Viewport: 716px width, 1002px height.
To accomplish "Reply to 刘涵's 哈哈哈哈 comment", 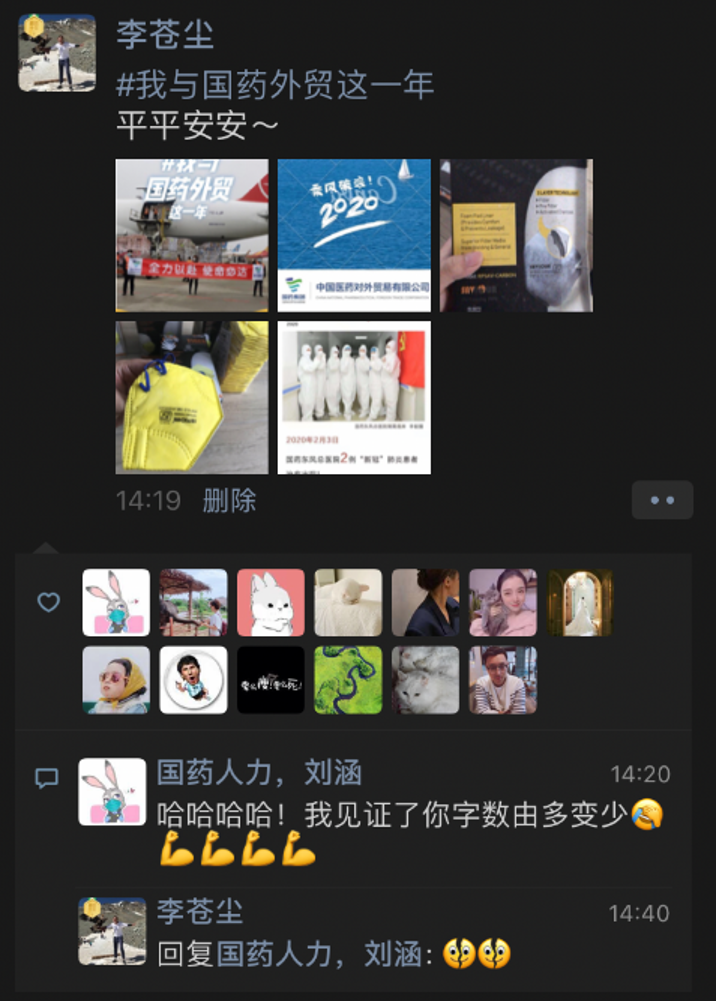I will point(400,816).
